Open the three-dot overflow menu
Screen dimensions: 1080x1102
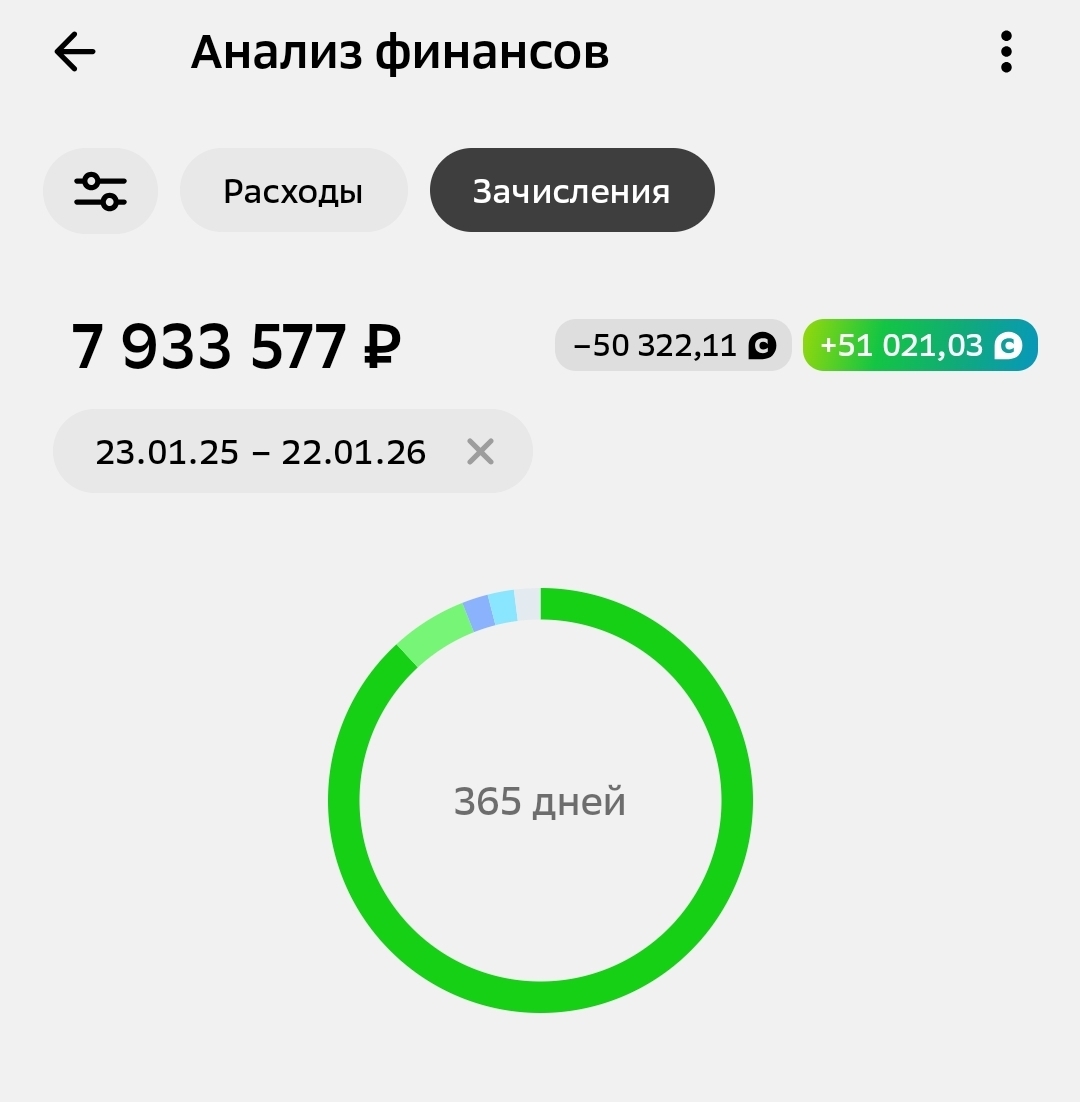(x=1006, y=52)
